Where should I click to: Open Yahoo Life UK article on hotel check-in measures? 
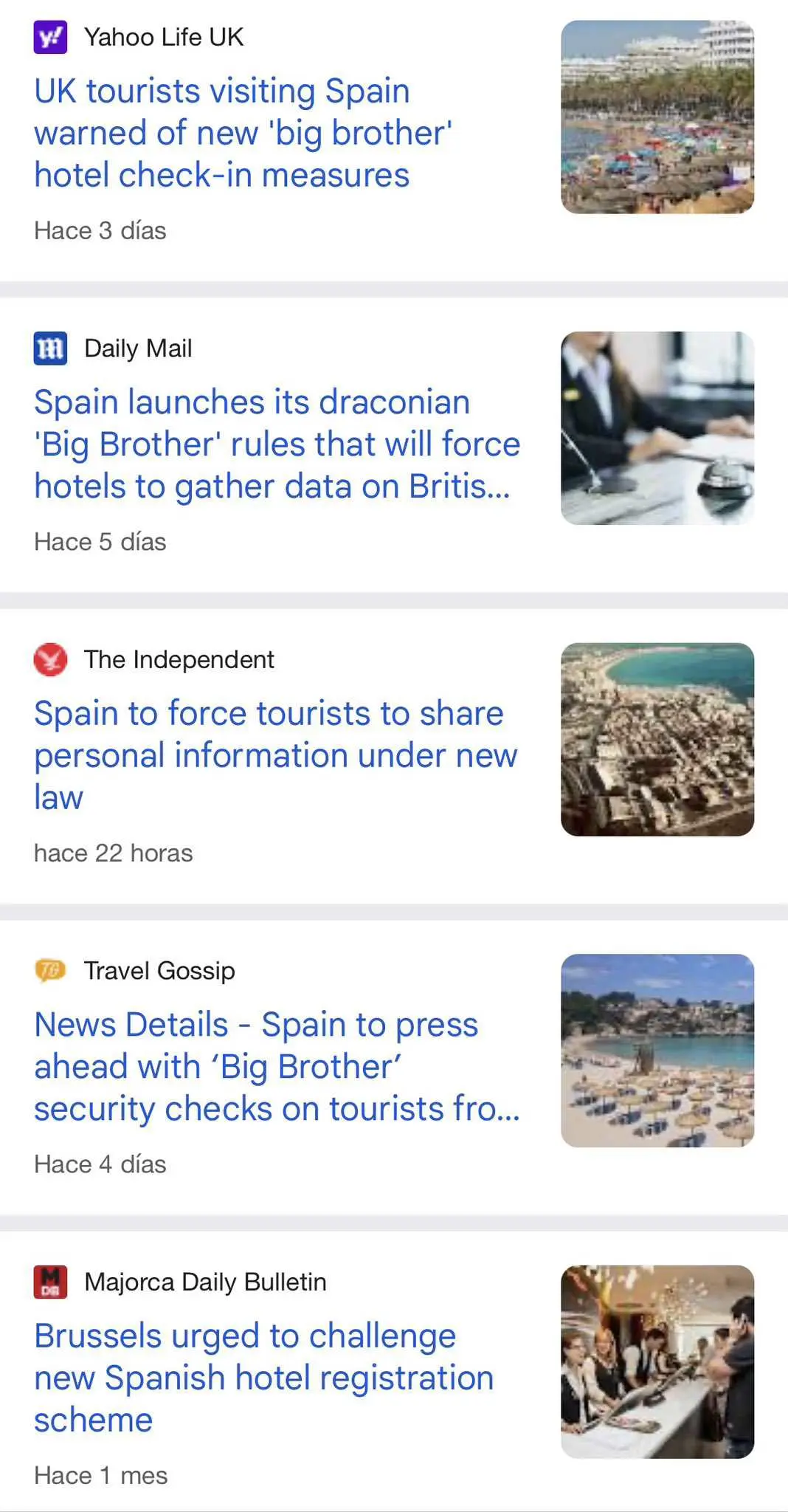pyautogui.click(x=243, y=134)
